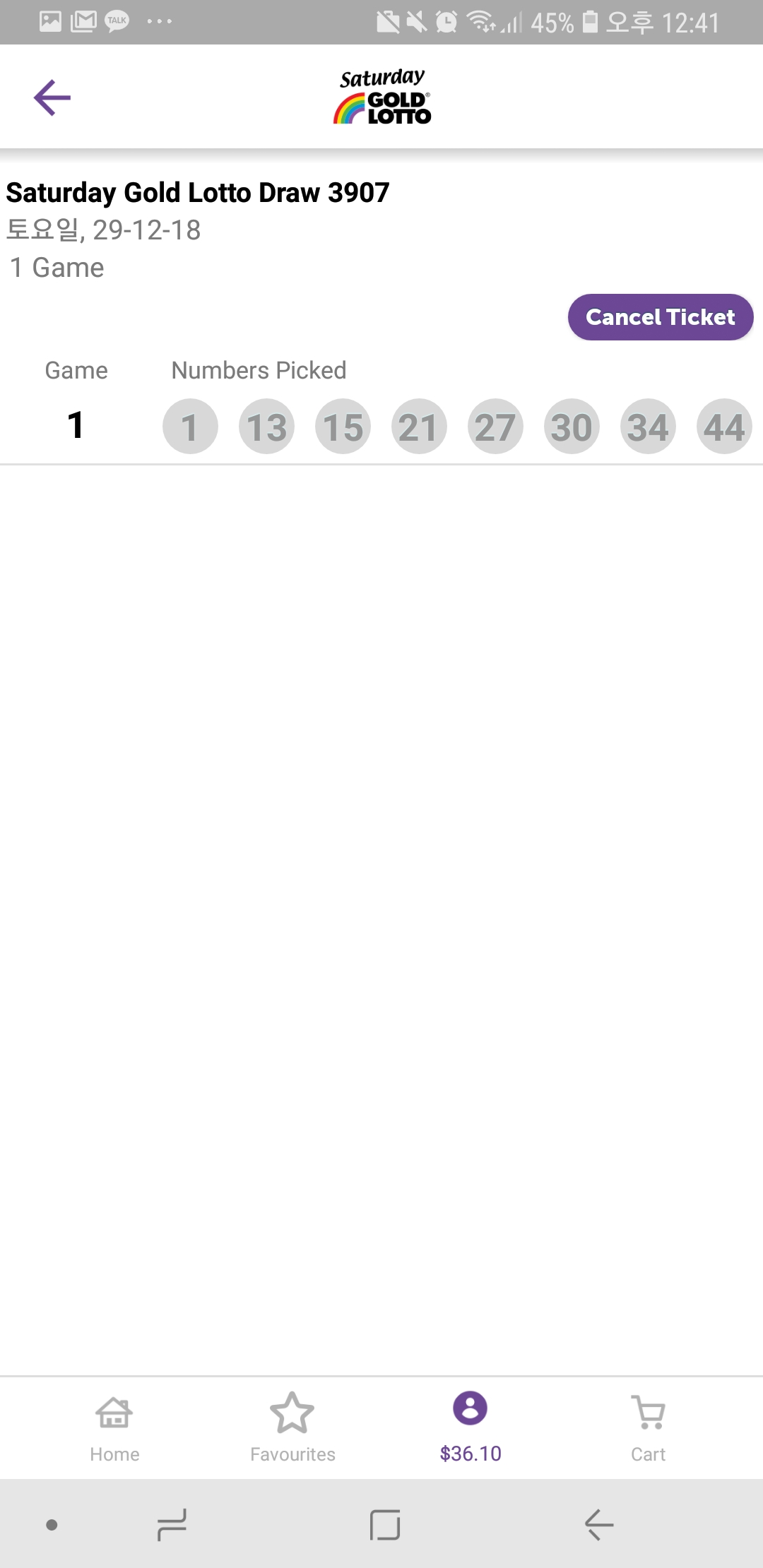This screenshot has width=763, height=1568.
Task: Open the account balance $36.10 tab
Action: 471,1427
